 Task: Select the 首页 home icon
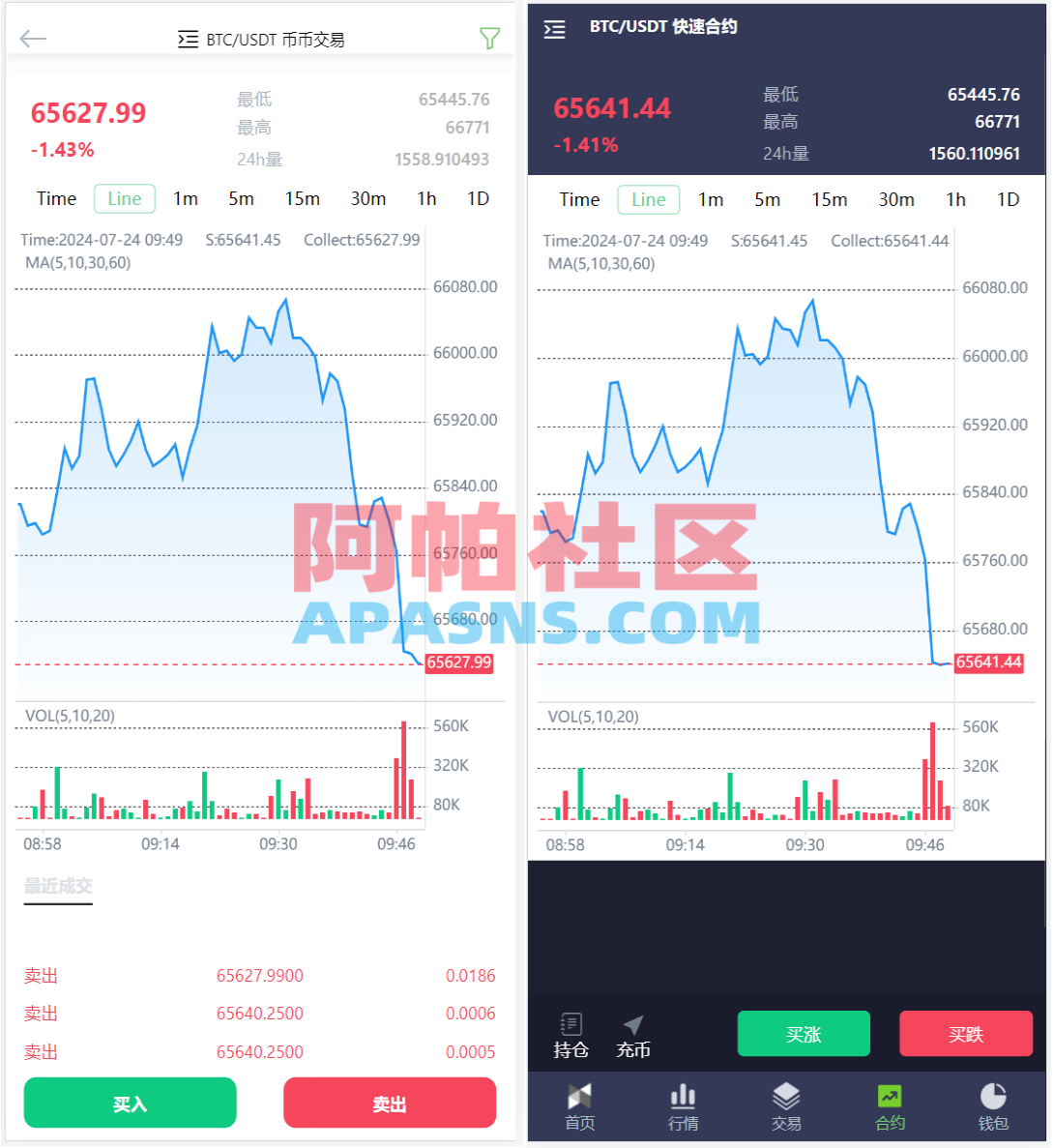578,1105
